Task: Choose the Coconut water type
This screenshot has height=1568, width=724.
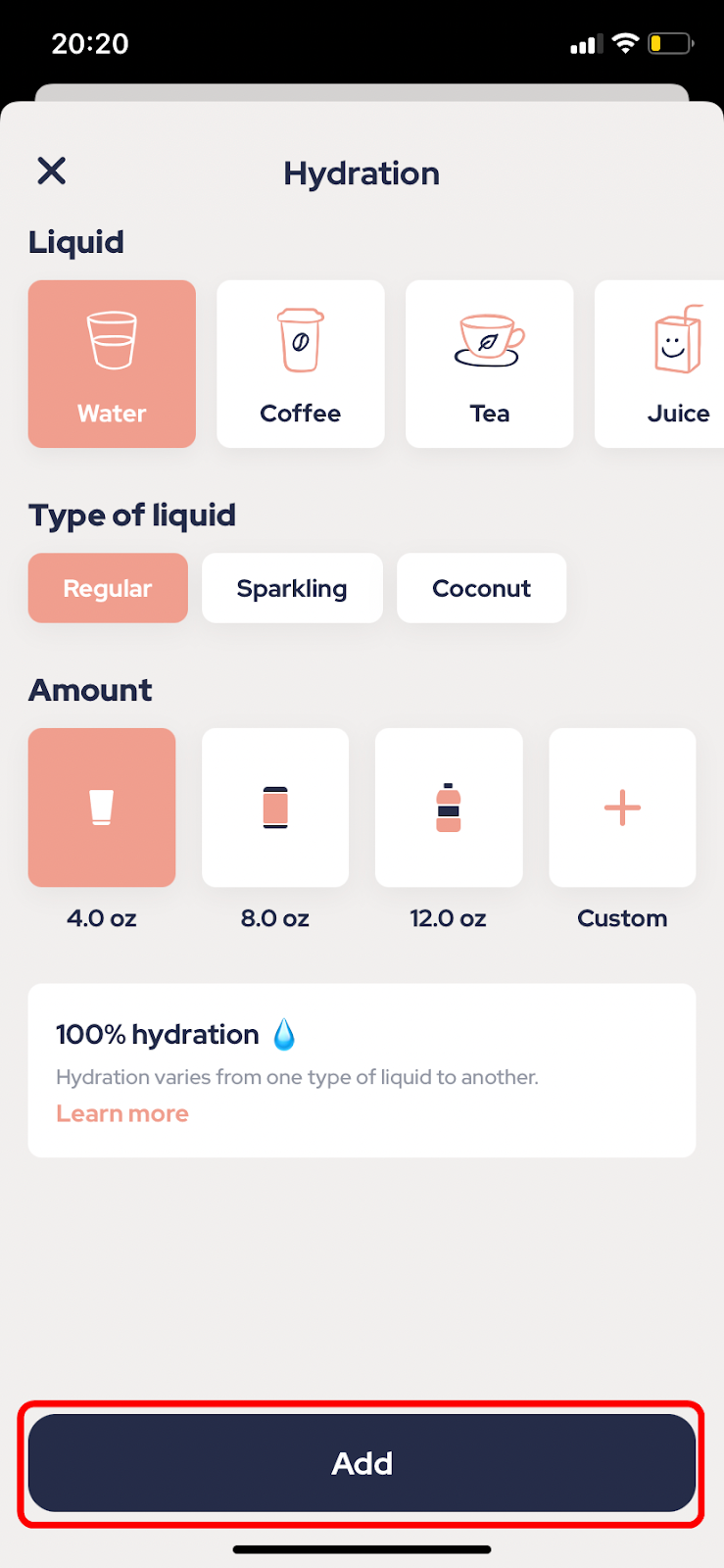Action: pyautogui.click(x=482, y=588)
